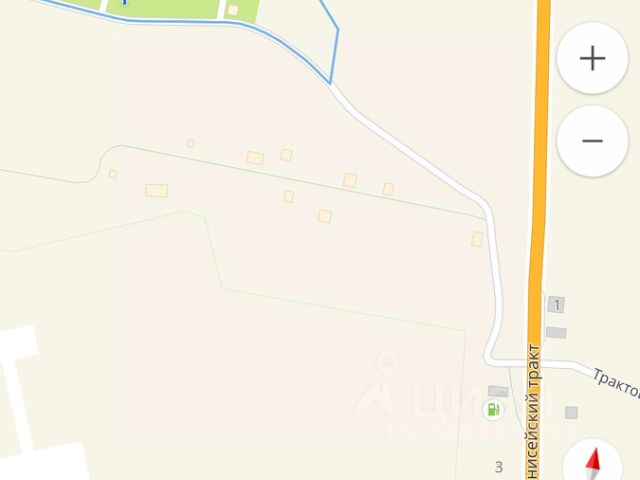Tap the compass to reset north
This screenshot has height=480, width=640.
click(x=593, y=464)
